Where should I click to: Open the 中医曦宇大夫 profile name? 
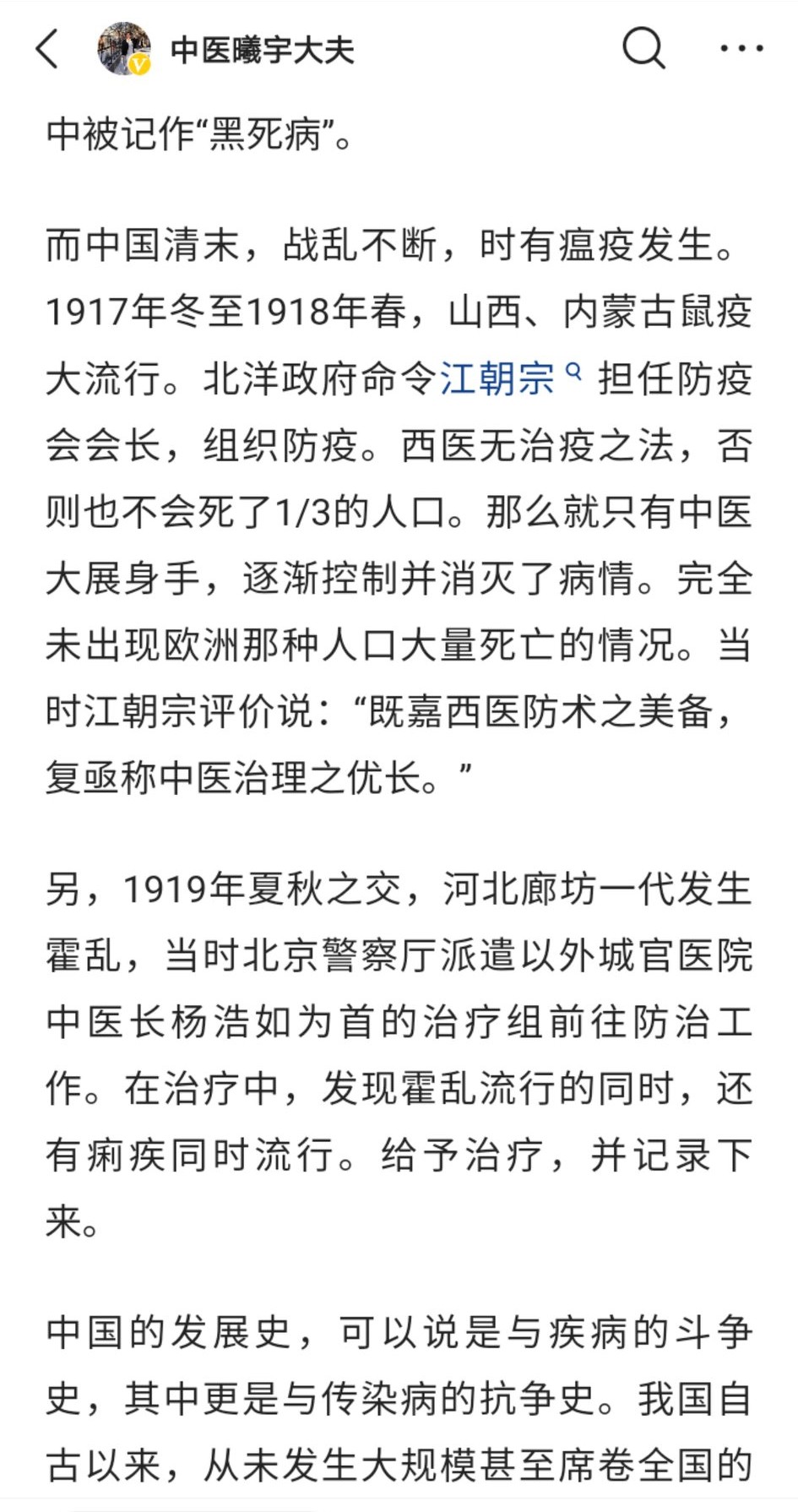pyautogui.click(x=262, y=51)
